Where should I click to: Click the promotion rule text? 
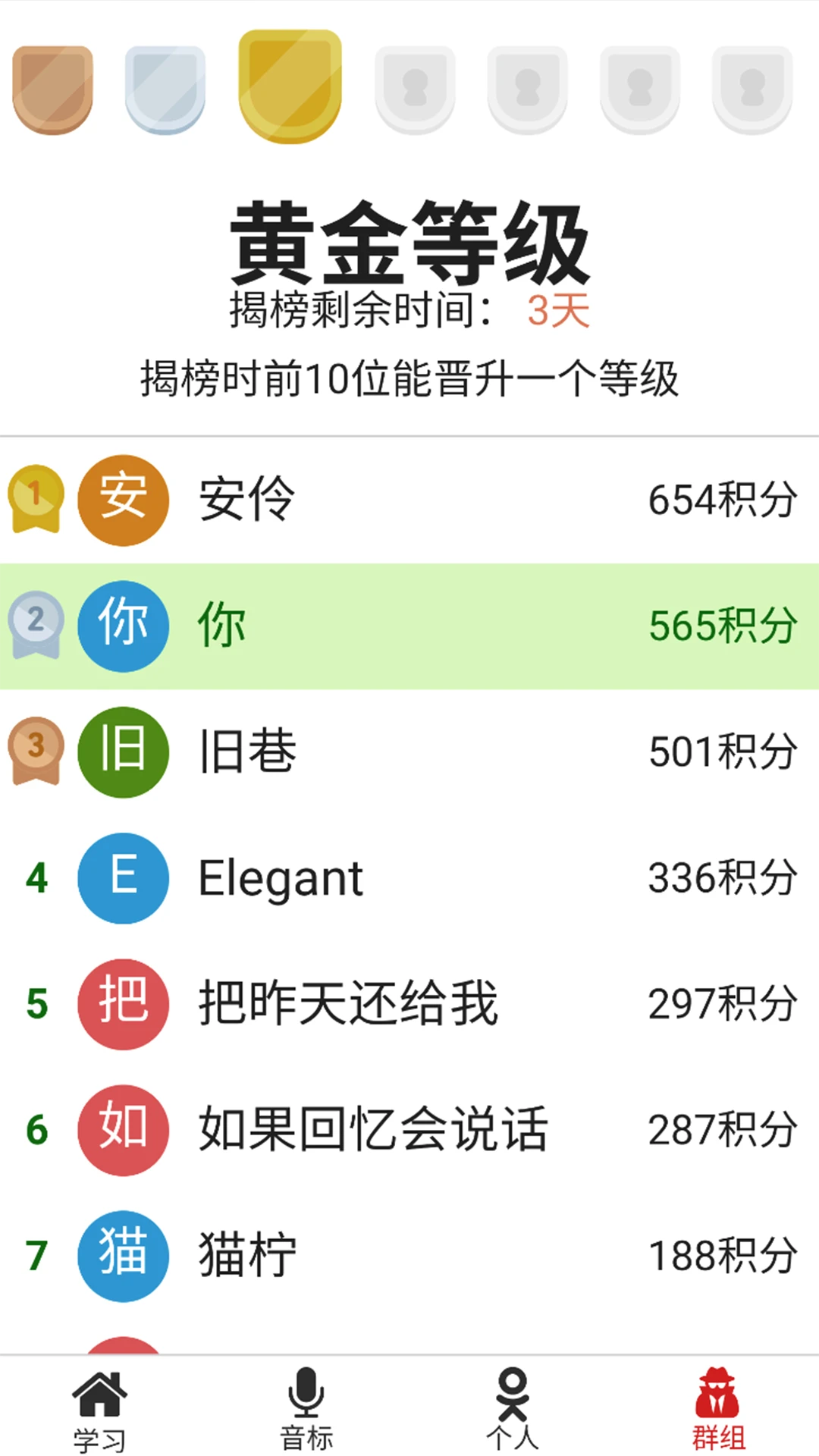click(409, 378)
